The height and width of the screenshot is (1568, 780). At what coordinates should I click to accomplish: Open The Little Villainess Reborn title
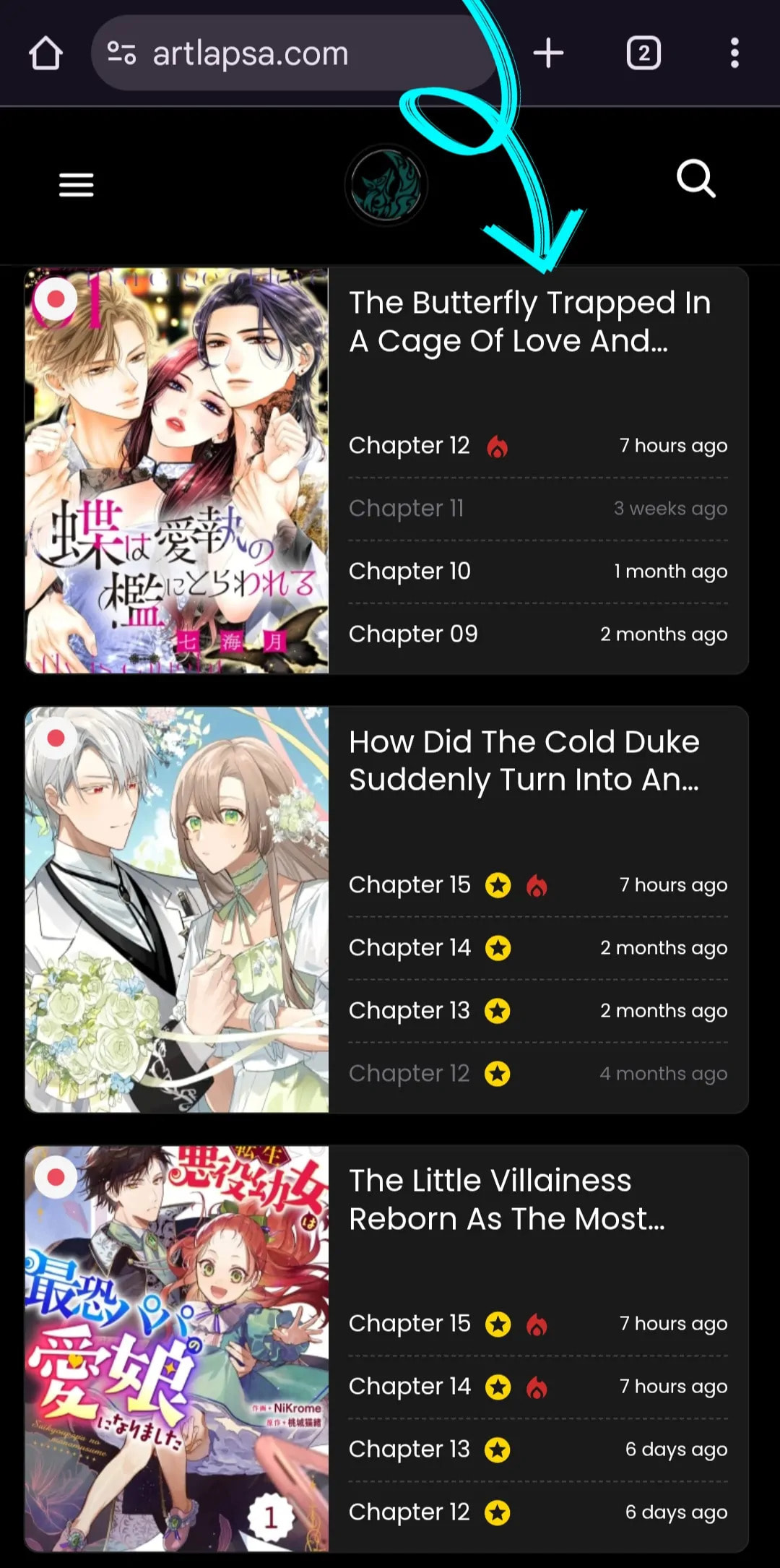(507, 1199)
